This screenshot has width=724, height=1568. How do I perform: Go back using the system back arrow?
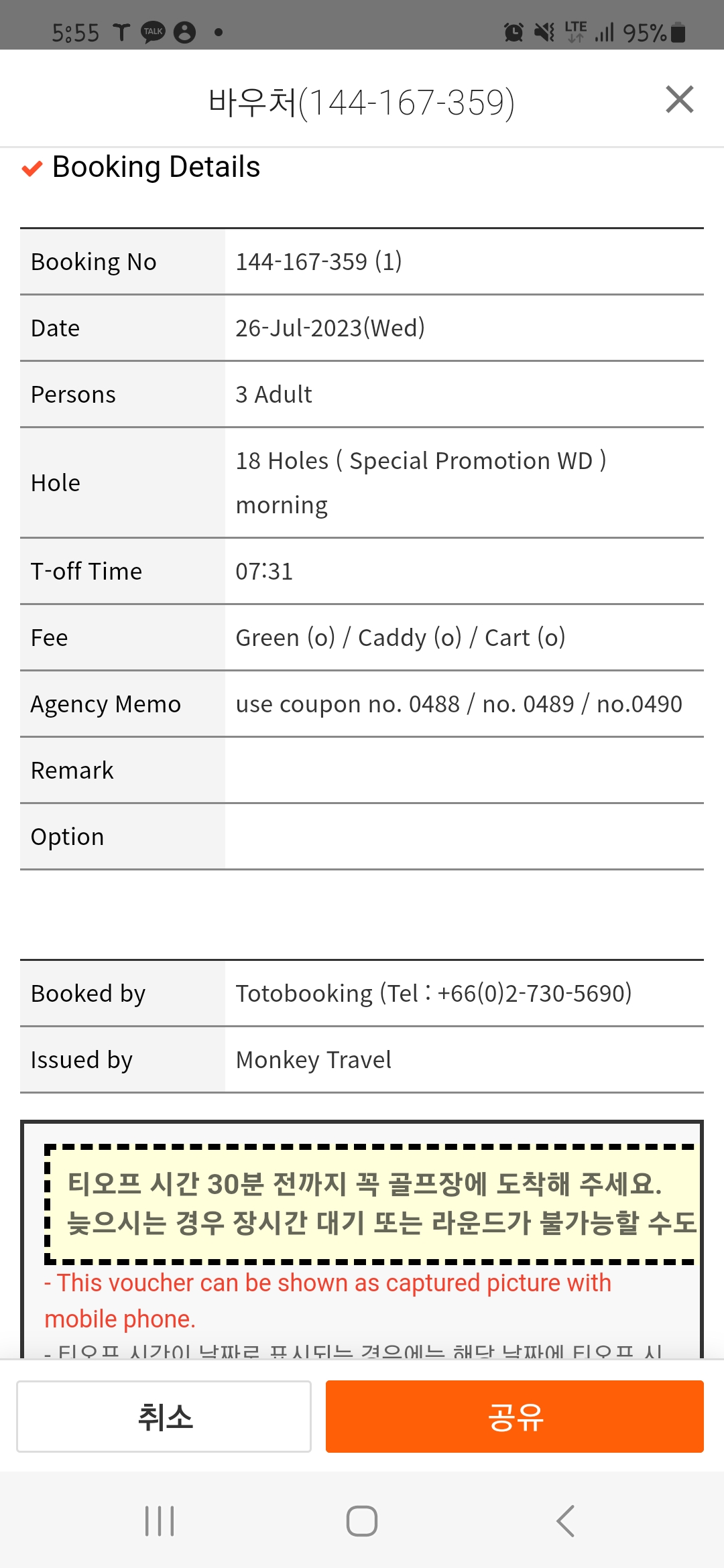[565, 1521]
